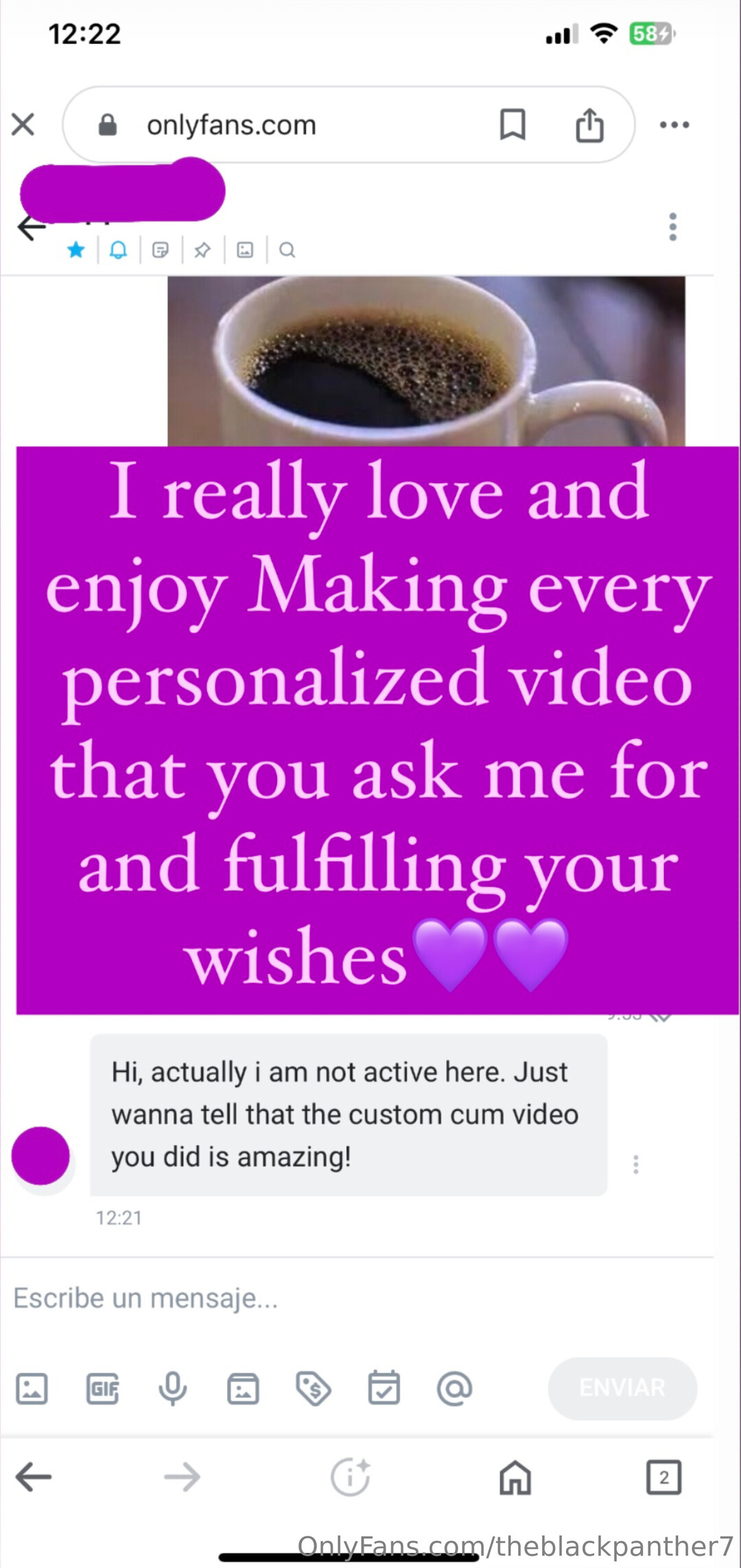Mention a user with the @ icon
Image resolution: width=741 pixels, height=1568 pixels.
point(454,1389)
